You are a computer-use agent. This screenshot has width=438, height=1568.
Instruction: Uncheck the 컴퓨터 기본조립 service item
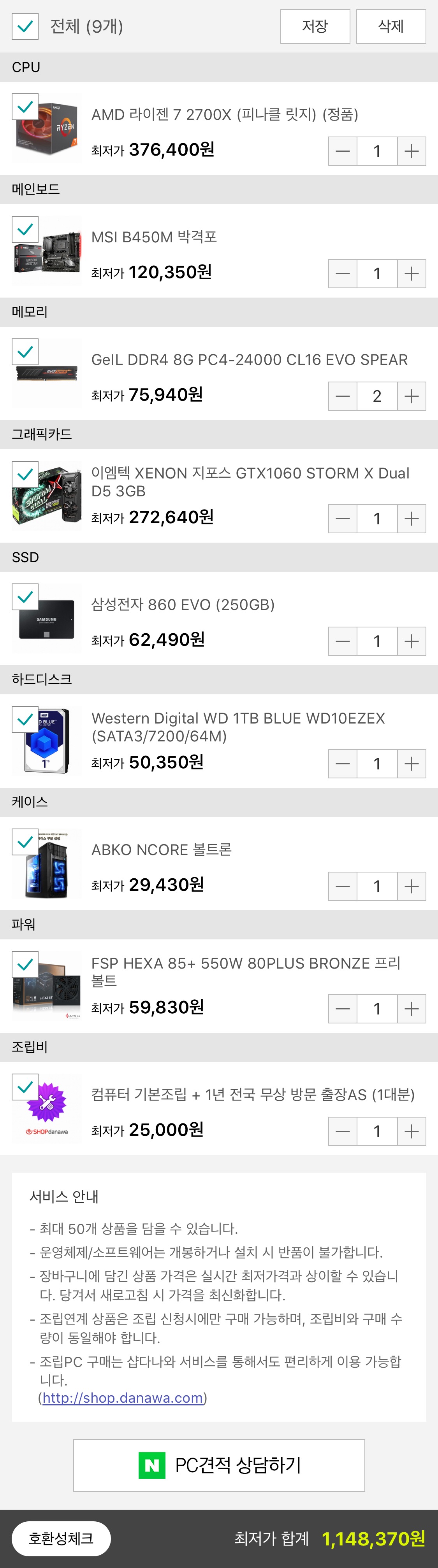(25, 1086)
